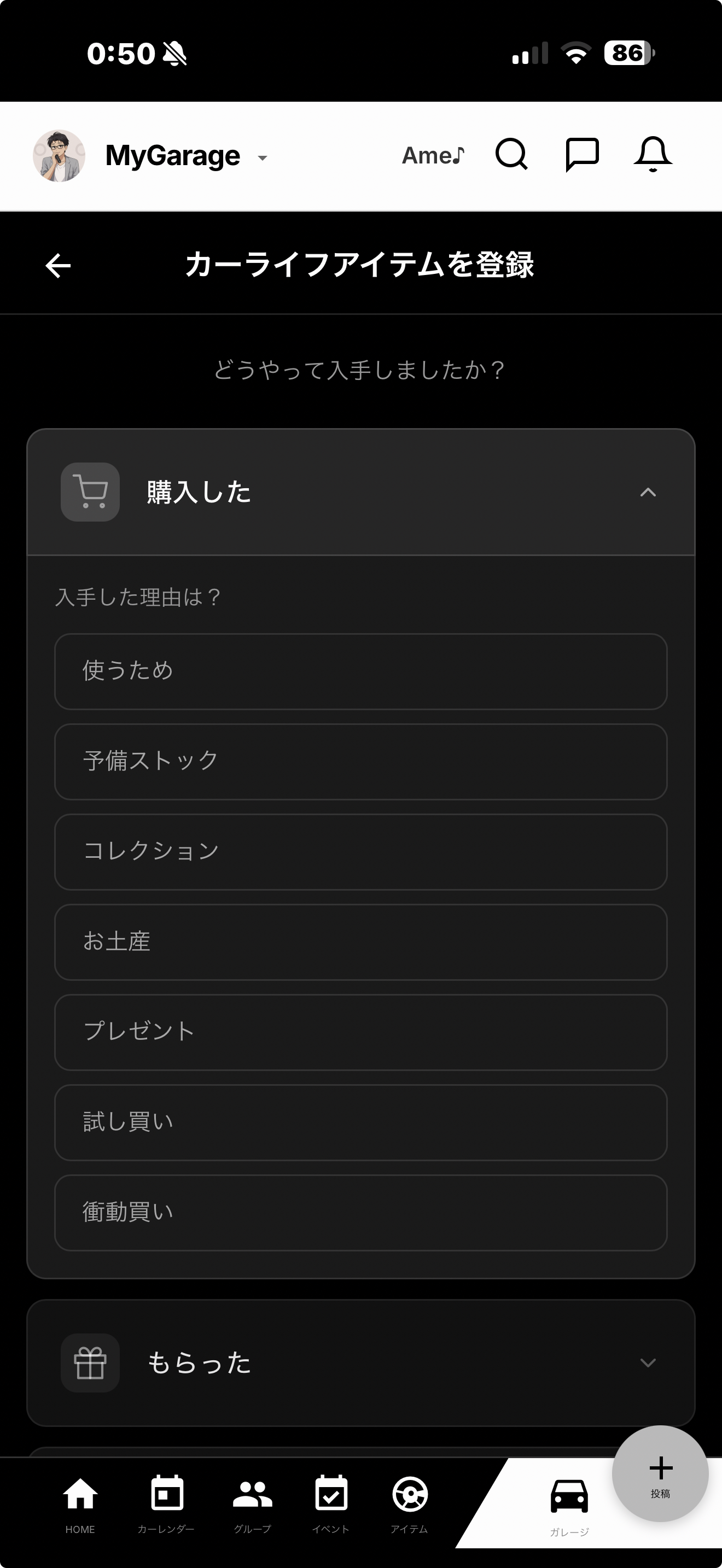This screenshot has width=722, height=1568.
Task: Choose プレゼント as the reason
Action: (361, 1032)
